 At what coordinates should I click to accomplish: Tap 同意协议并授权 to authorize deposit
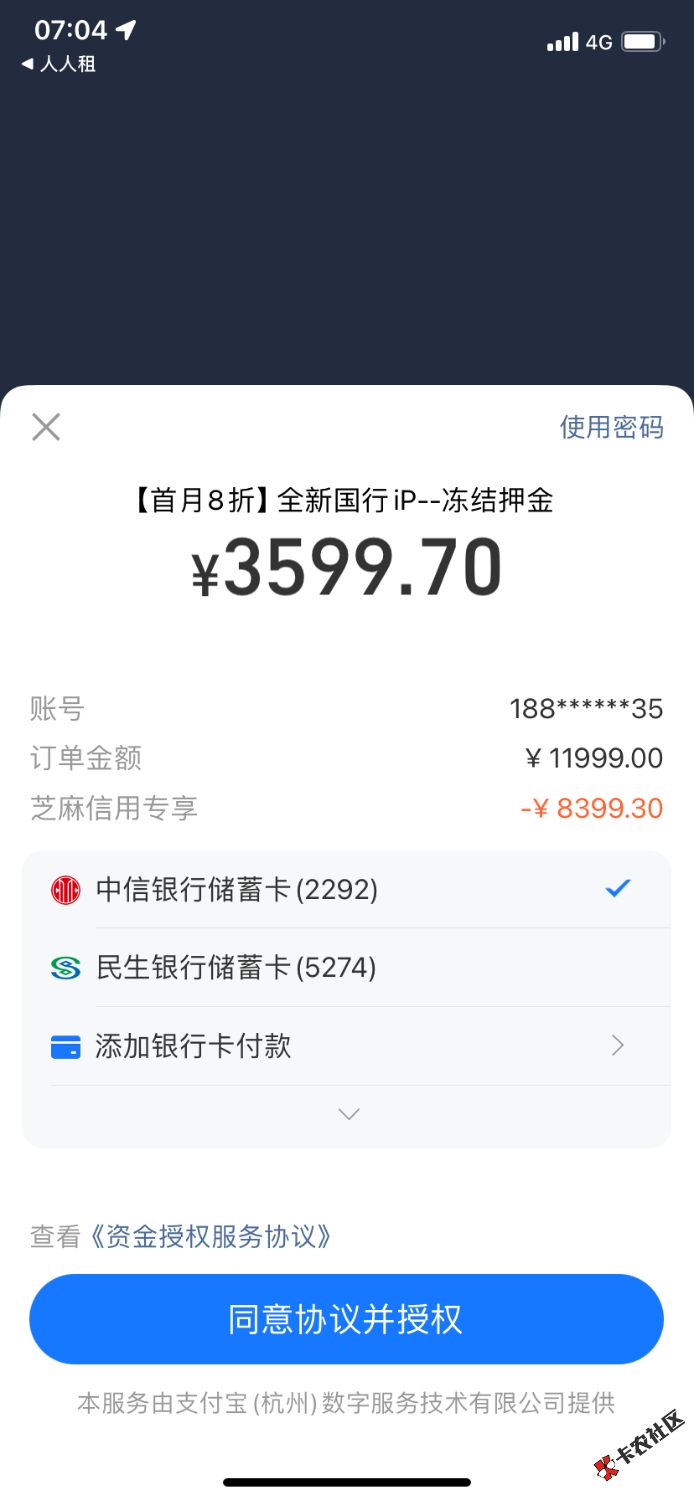tap(346, 1319)
